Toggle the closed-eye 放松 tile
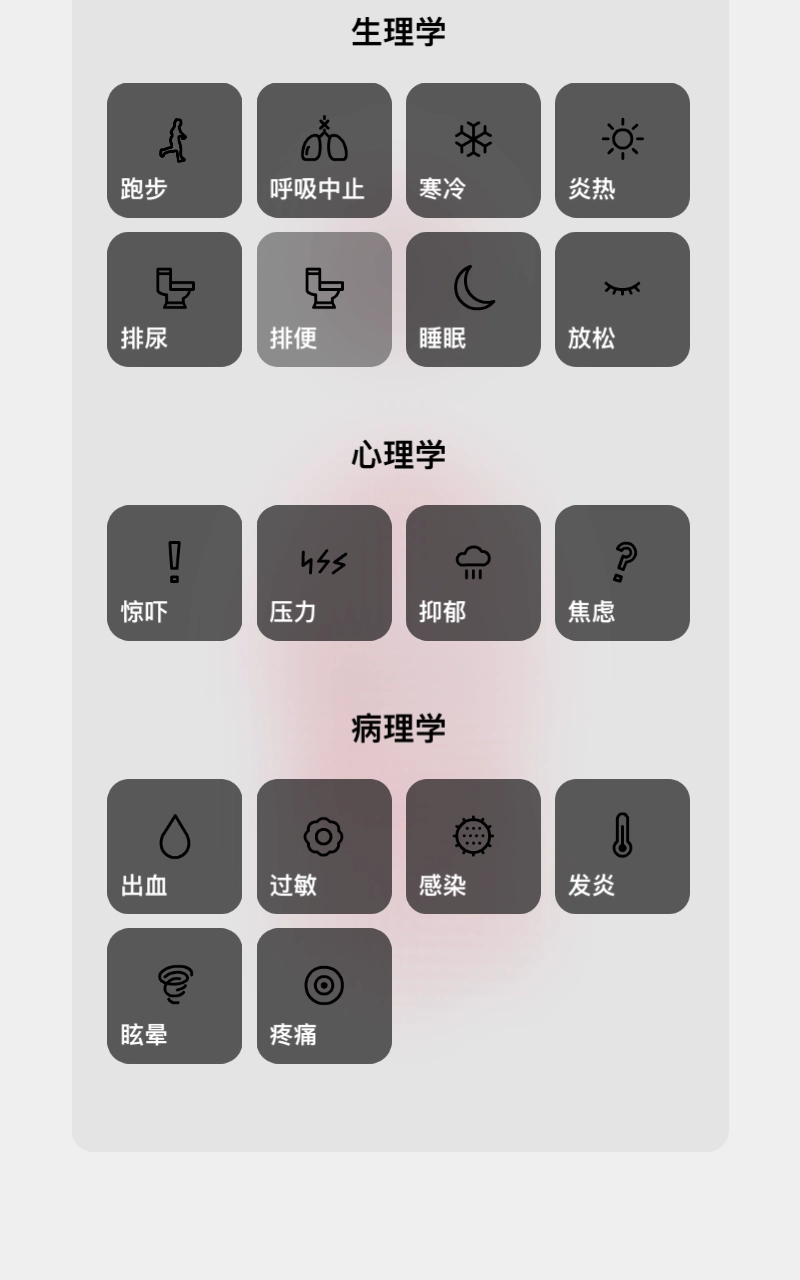The image size is (800, 1280). (621, 299)
